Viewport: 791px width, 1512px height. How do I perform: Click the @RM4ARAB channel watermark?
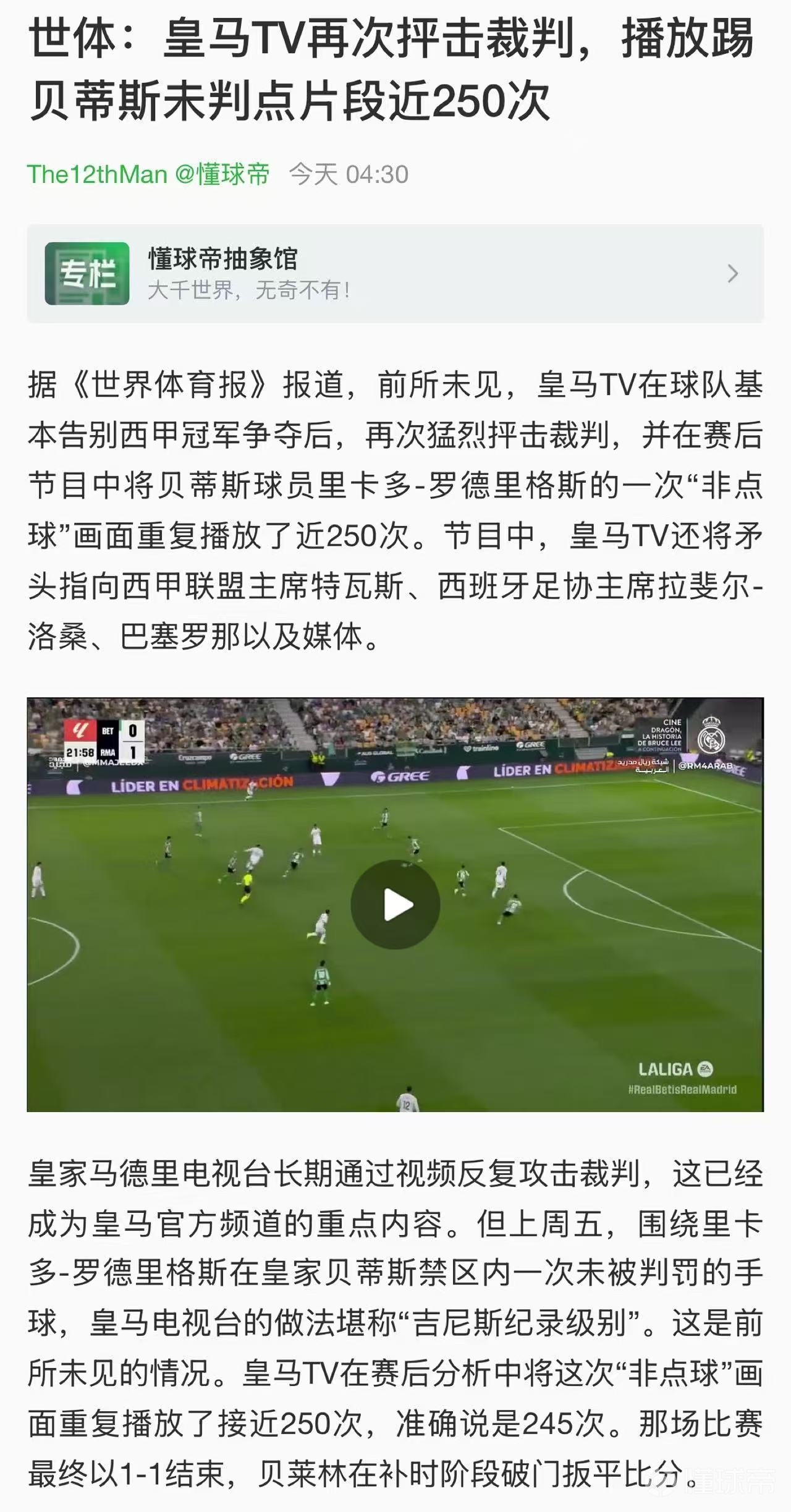point(706,765)
